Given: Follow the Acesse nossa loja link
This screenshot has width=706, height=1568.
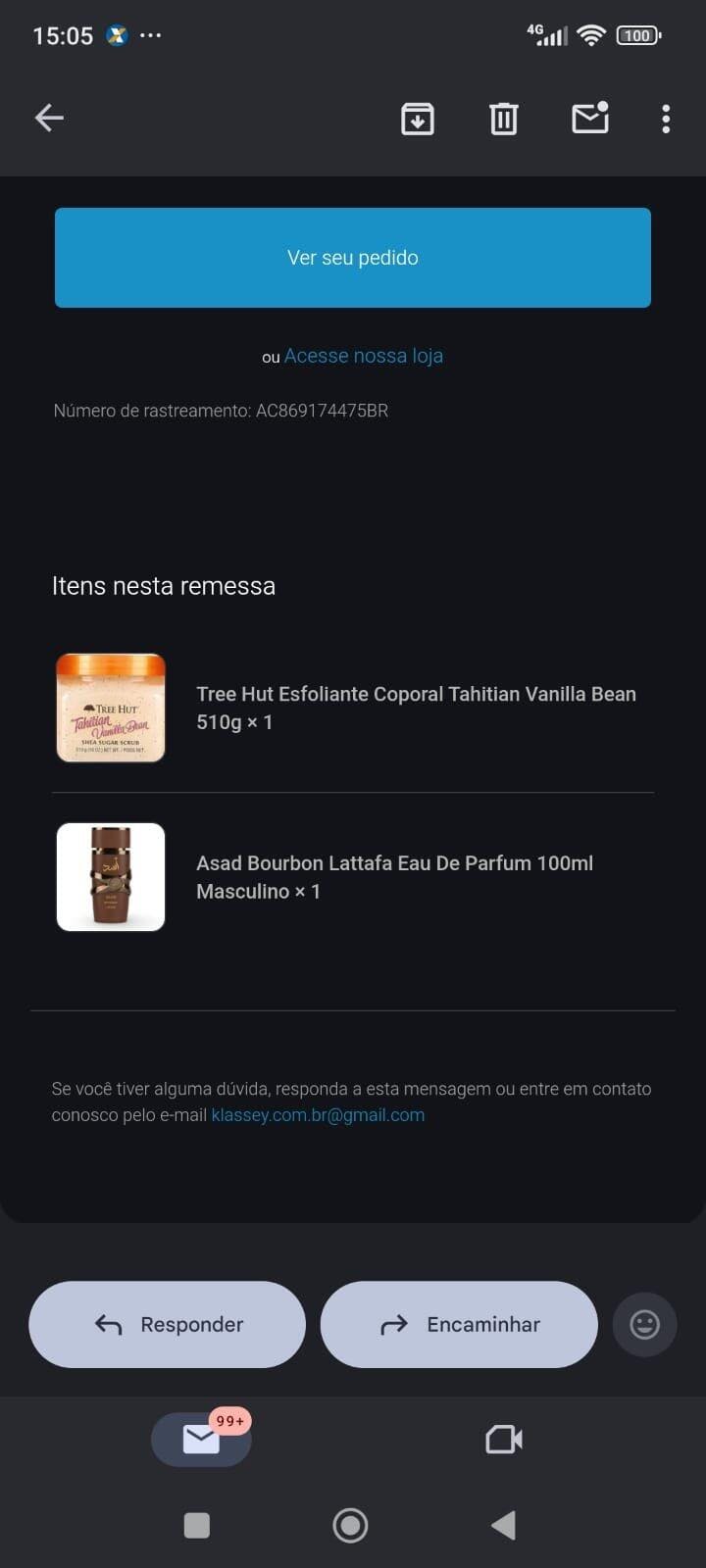Looking at the screenshot, I should pyautogui.click(x=364, y=356).
